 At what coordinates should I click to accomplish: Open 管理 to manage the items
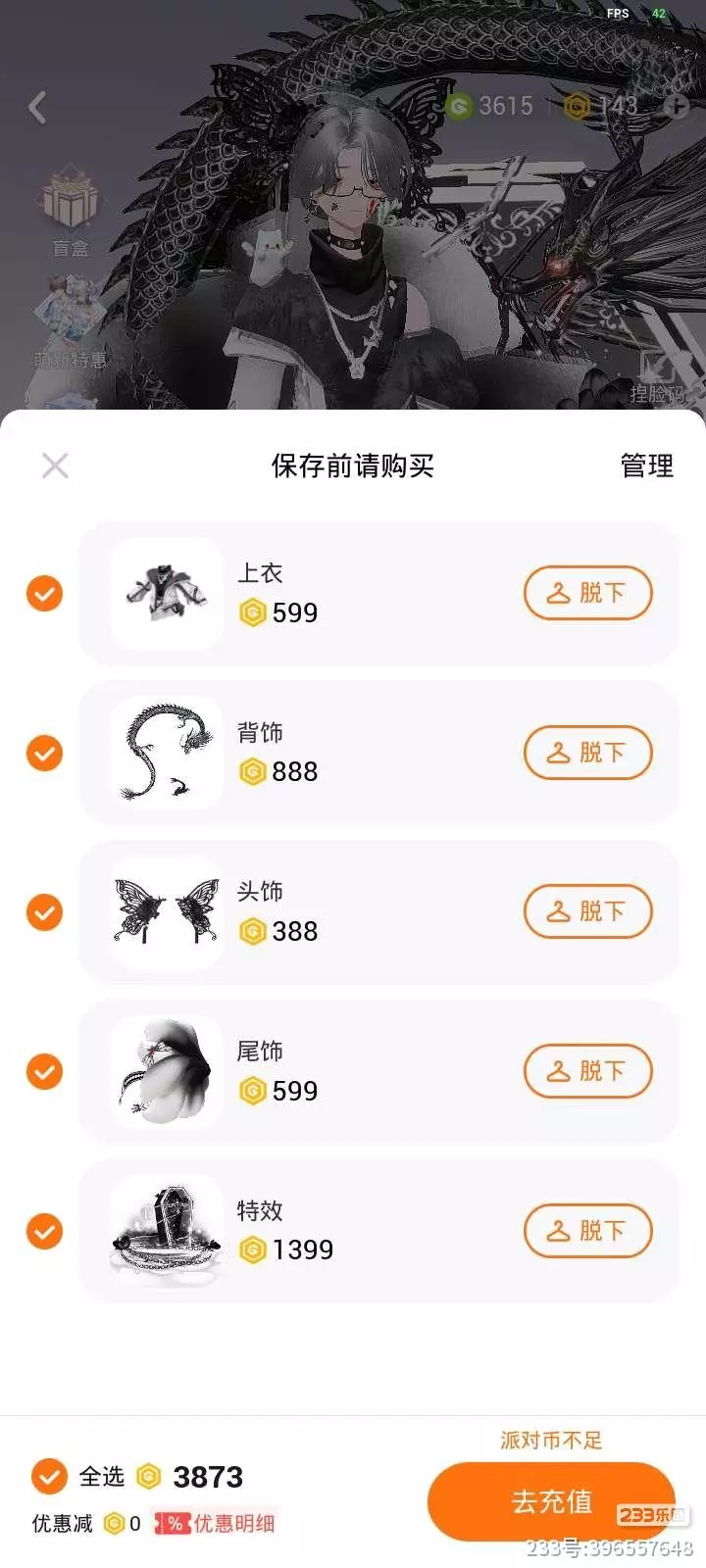click(x=646, y=466)
